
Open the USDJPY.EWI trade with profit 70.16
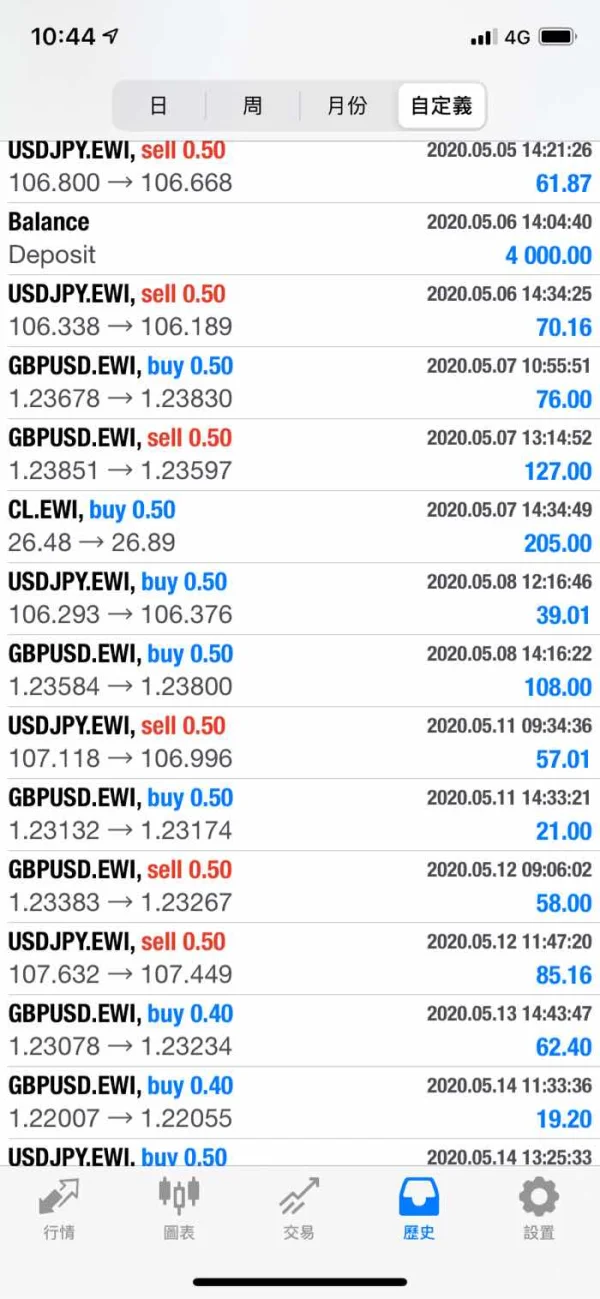click(300, 311)
